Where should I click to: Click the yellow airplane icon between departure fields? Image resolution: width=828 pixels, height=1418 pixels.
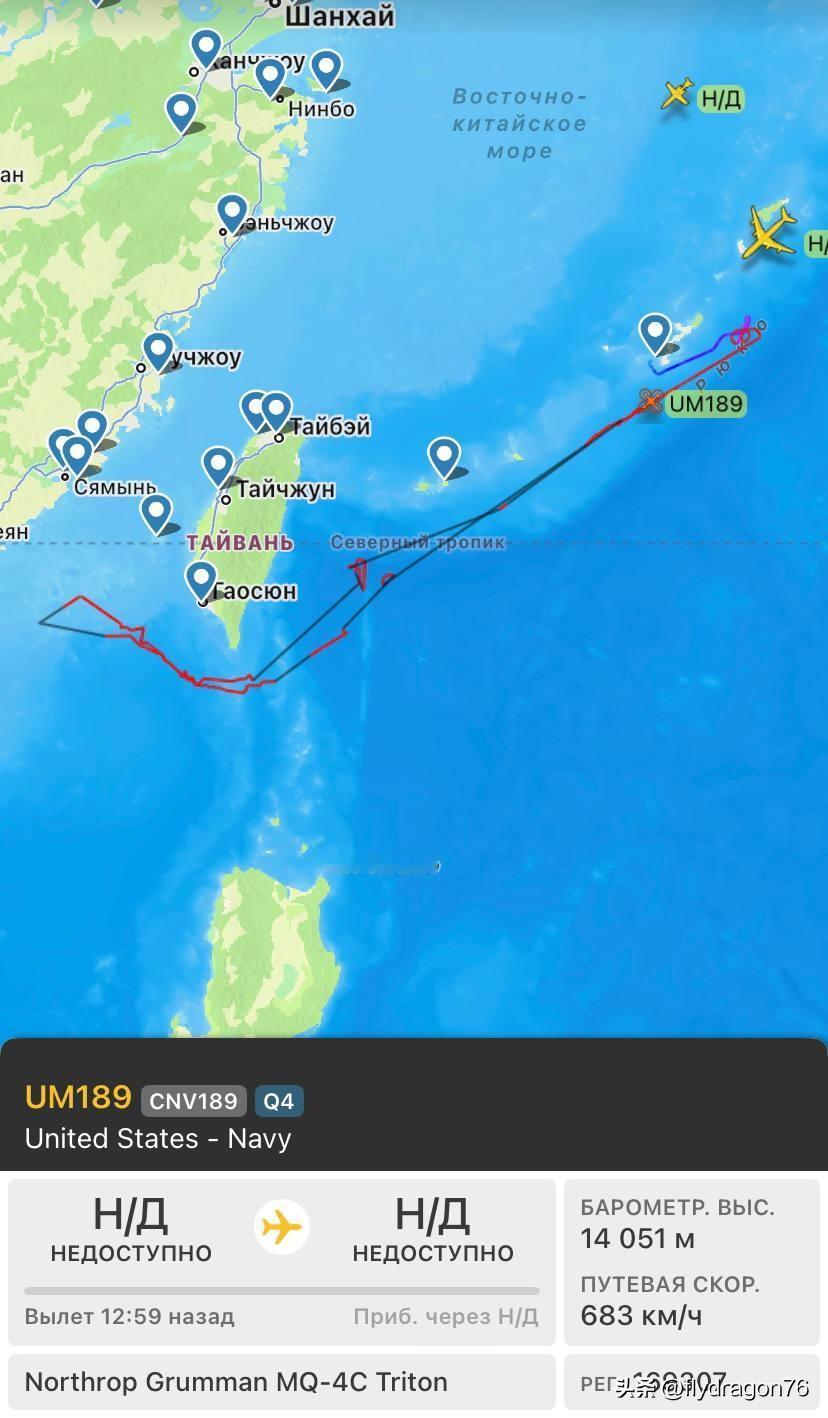pyautogui.click(x=282, y=1227)
